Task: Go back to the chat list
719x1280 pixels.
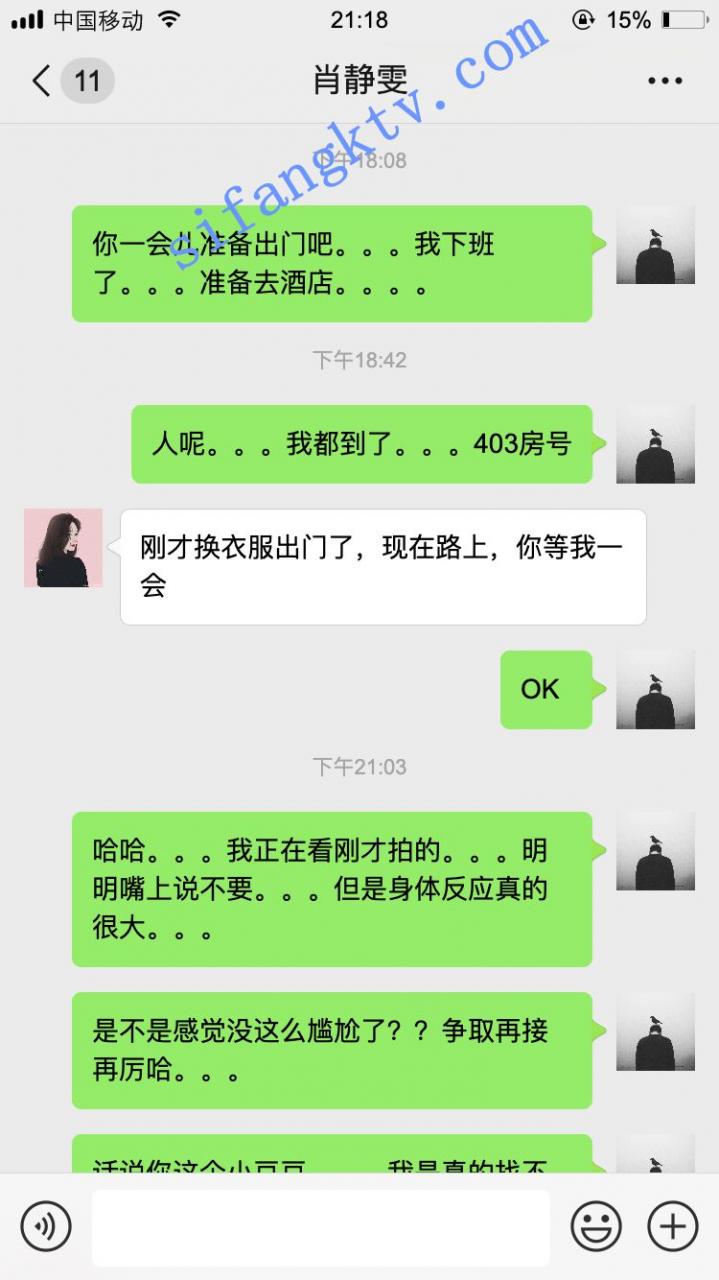Action: (42, 81)
